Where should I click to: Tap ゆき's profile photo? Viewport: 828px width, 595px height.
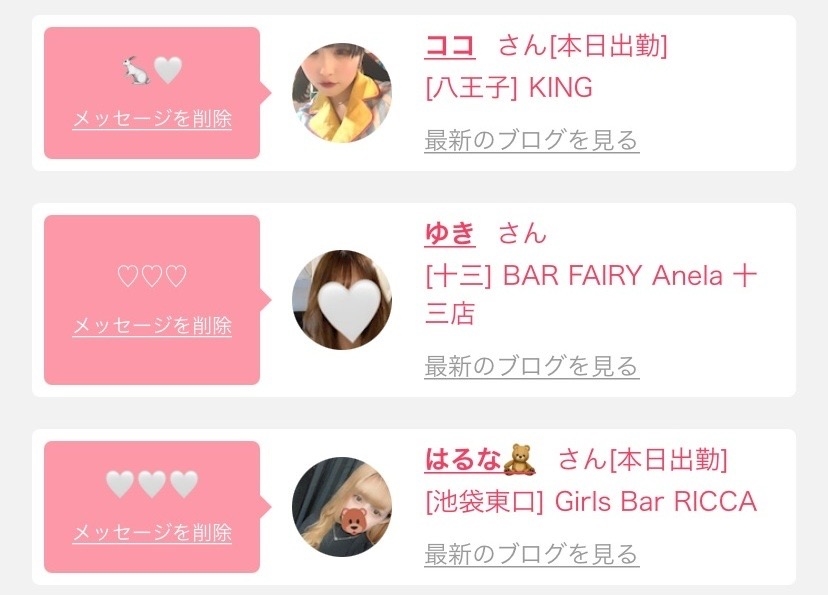tap(342, 300)
